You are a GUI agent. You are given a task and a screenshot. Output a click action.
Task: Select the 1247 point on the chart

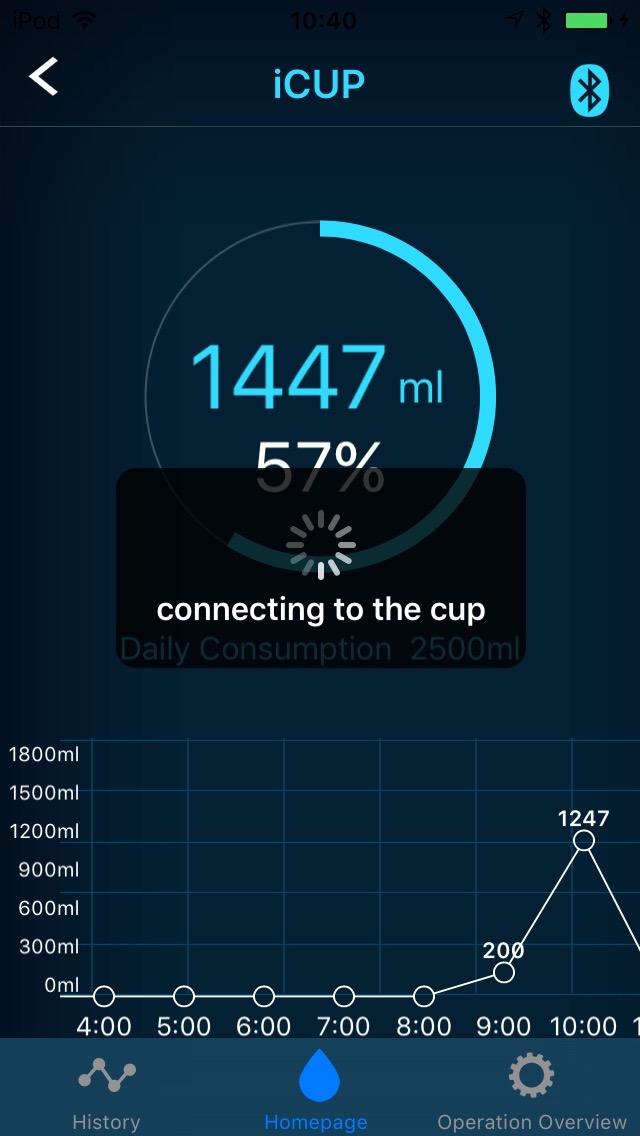click(x=584, y=841)
